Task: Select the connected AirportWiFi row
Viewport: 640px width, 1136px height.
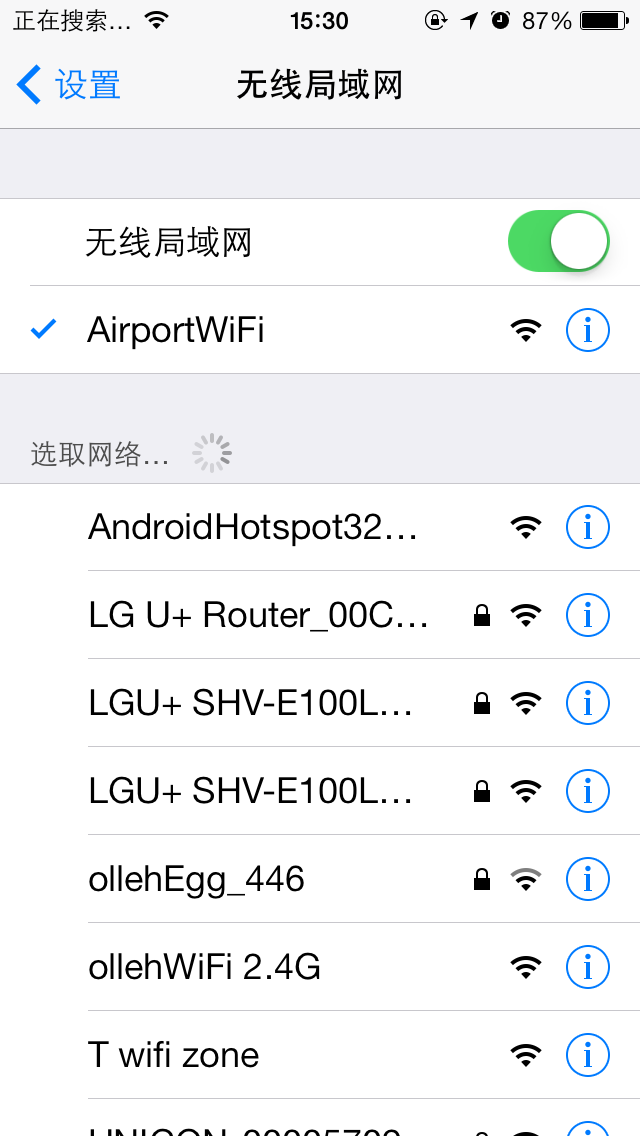Action: coord(176,329)
